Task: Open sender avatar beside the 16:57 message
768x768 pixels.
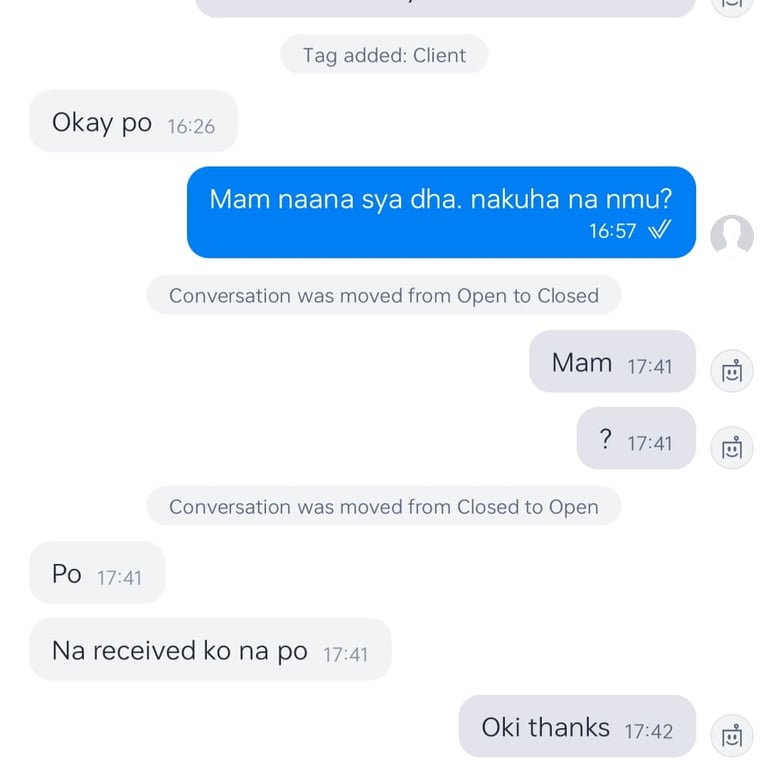Action: 731,236
